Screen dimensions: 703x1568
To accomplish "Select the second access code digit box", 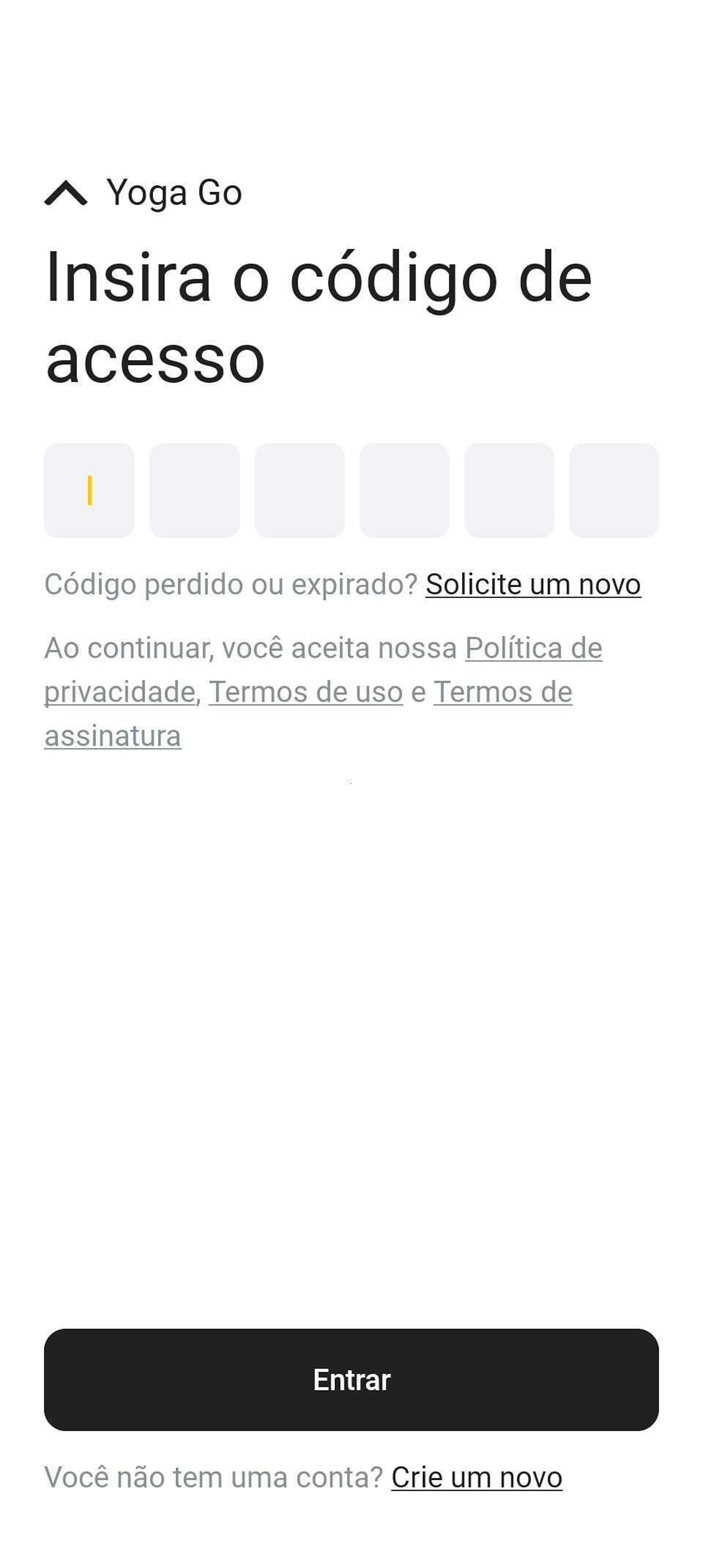I will pyautogui.click(x=194, y=490).
